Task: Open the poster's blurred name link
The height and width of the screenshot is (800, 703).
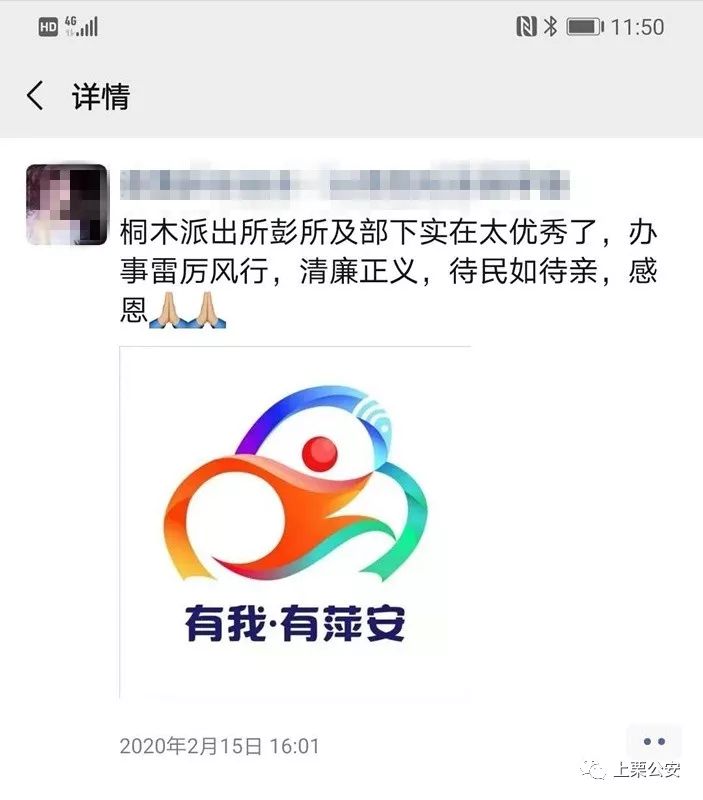Action: click(x=344, y=183)
